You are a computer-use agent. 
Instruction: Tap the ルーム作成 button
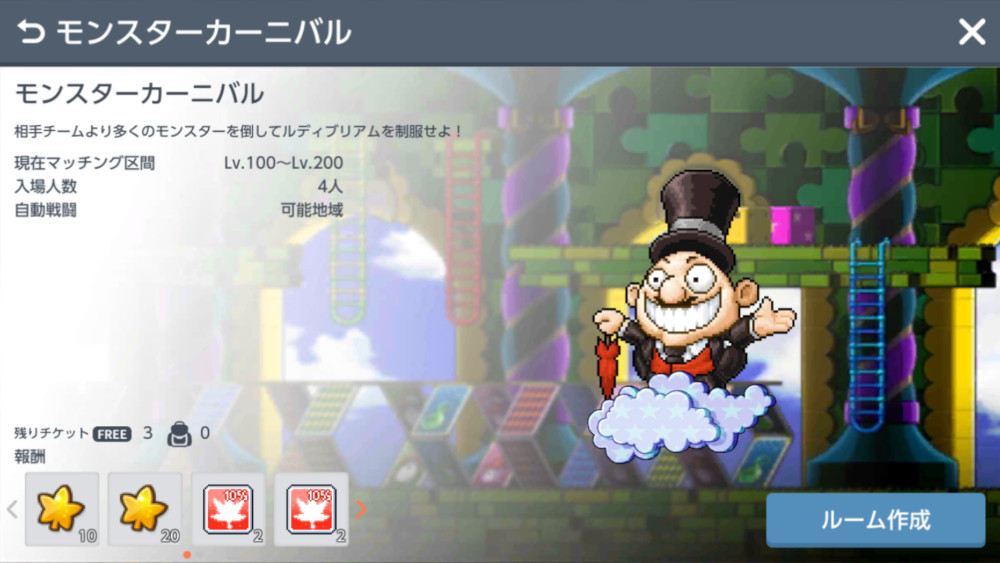coord(875,520)
